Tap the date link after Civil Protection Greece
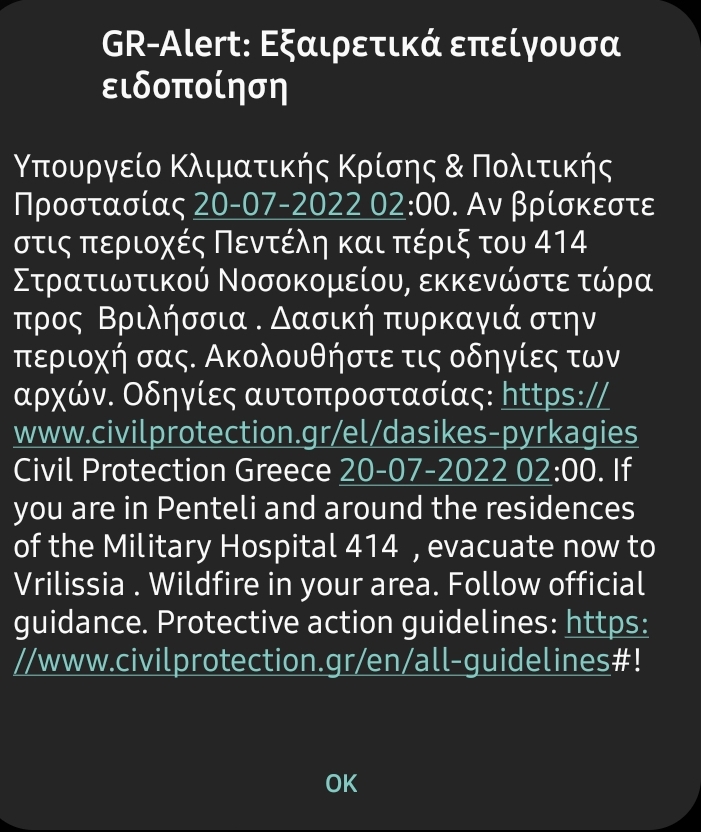 pos(445,471)
